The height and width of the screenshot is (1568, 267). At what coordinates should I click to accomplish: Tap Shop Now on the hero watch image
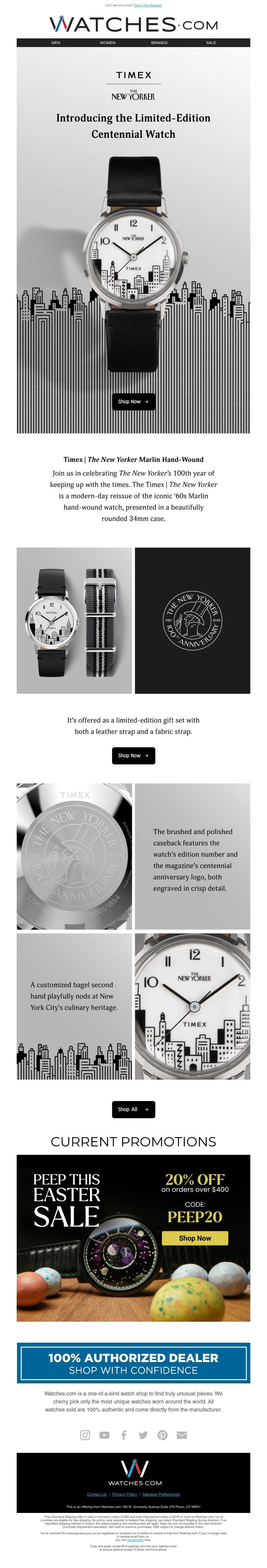133,402
